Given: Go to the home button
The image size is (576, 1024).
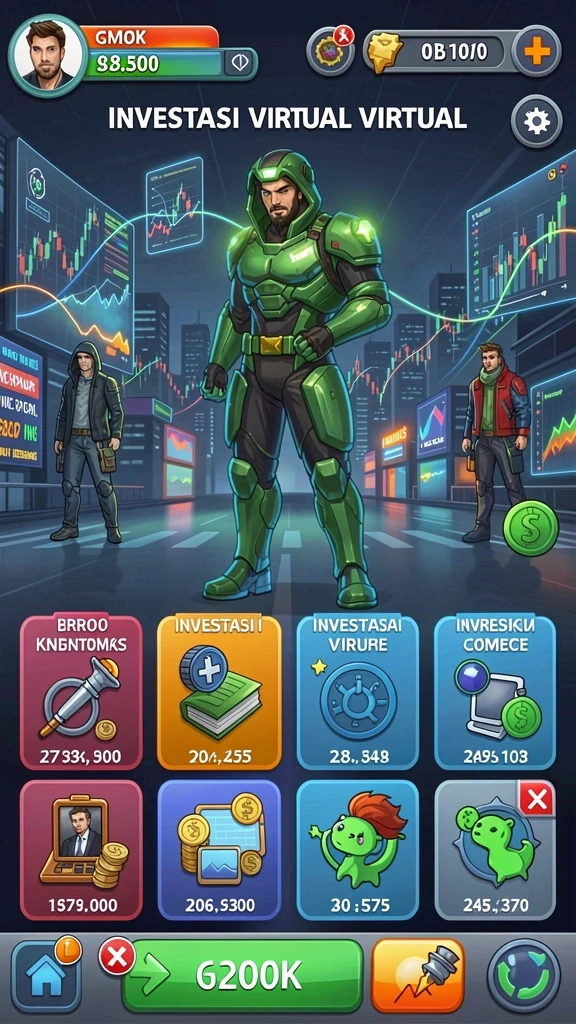Looking at the screenshot, I should 46,976.
